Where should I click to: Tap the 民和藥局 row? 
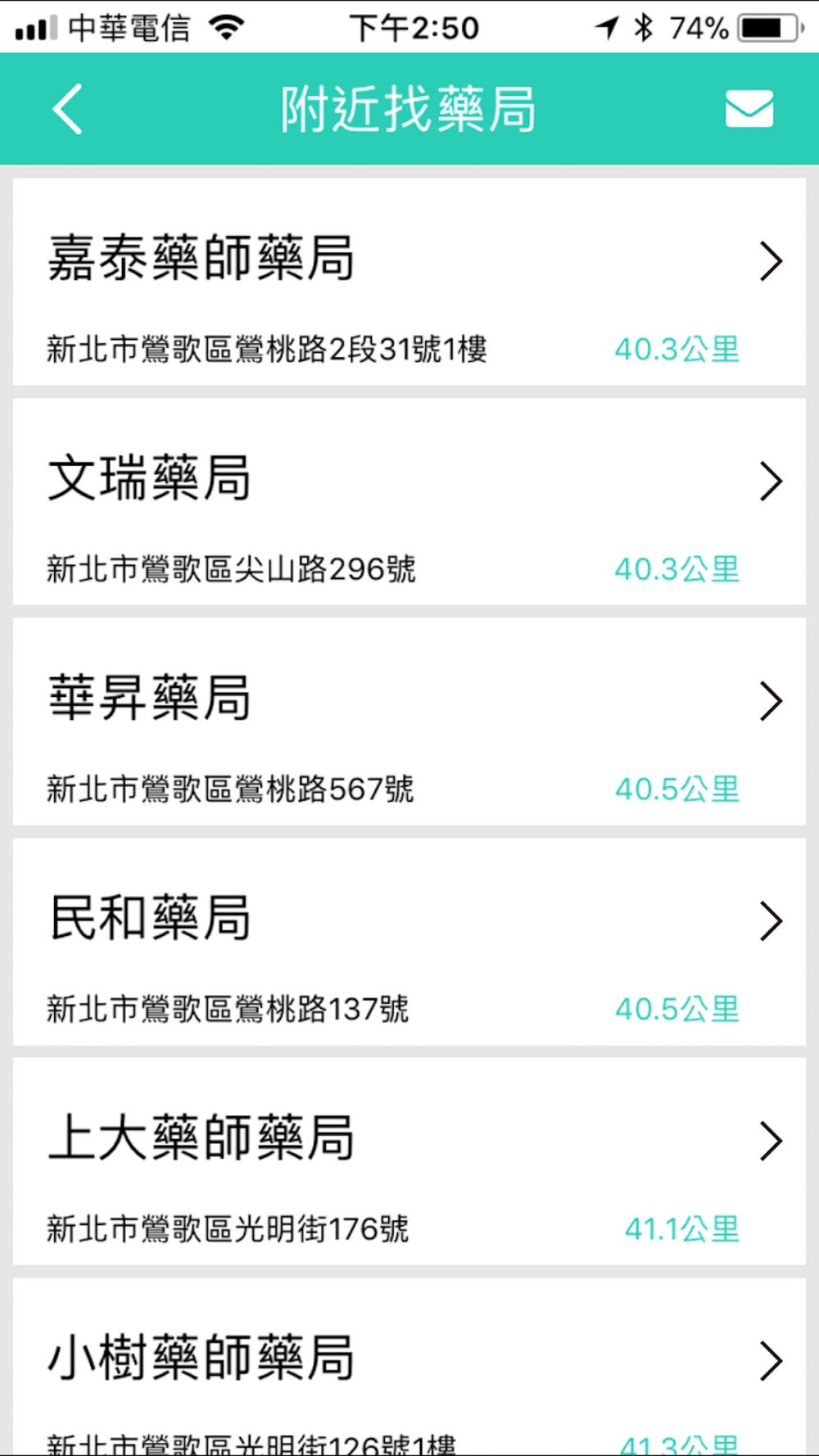click(409, 942)
